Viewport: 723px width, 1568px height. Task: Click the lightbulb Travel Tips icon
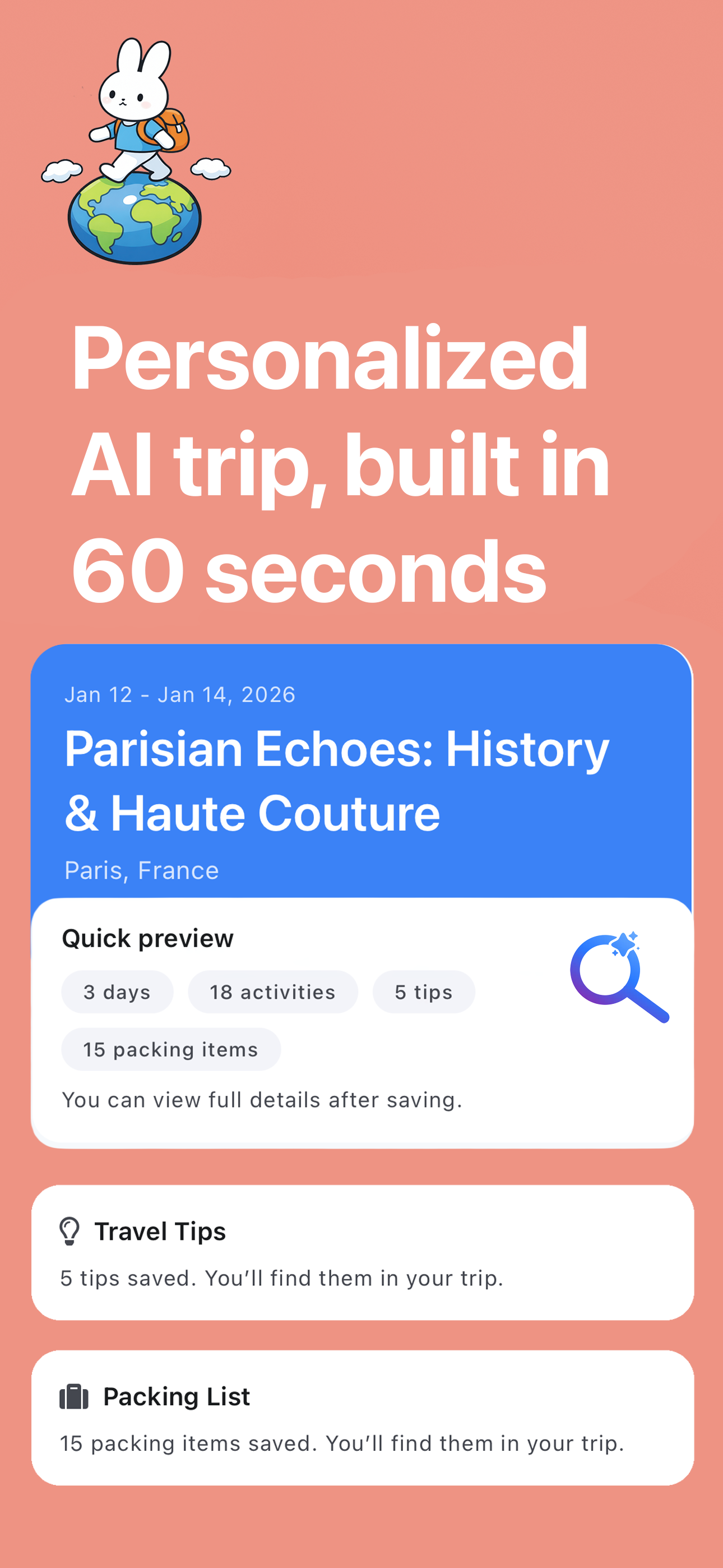coord(69,1232)
